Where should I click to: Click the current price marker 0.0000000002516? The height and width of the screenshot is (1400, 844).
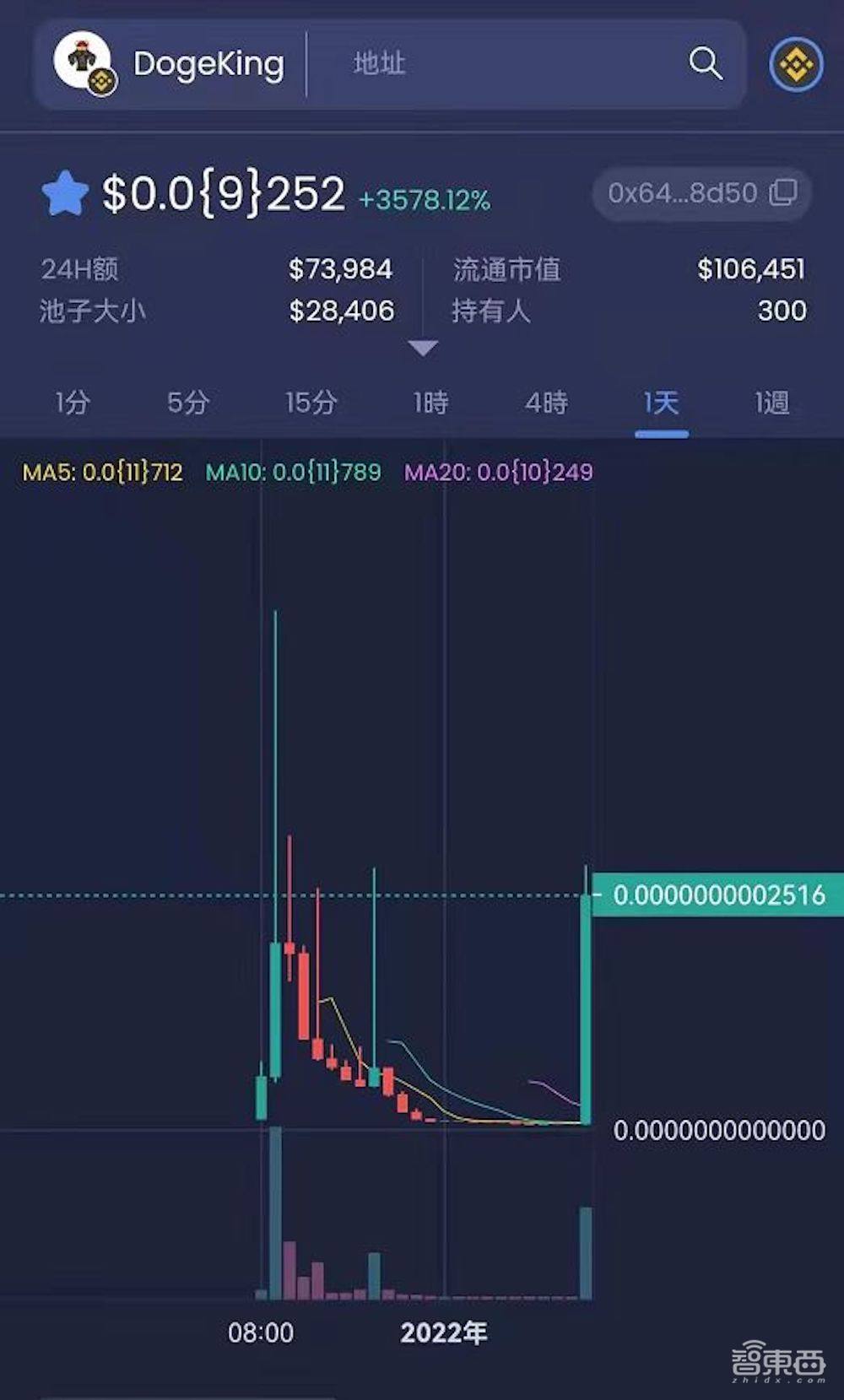coord(719,895)
